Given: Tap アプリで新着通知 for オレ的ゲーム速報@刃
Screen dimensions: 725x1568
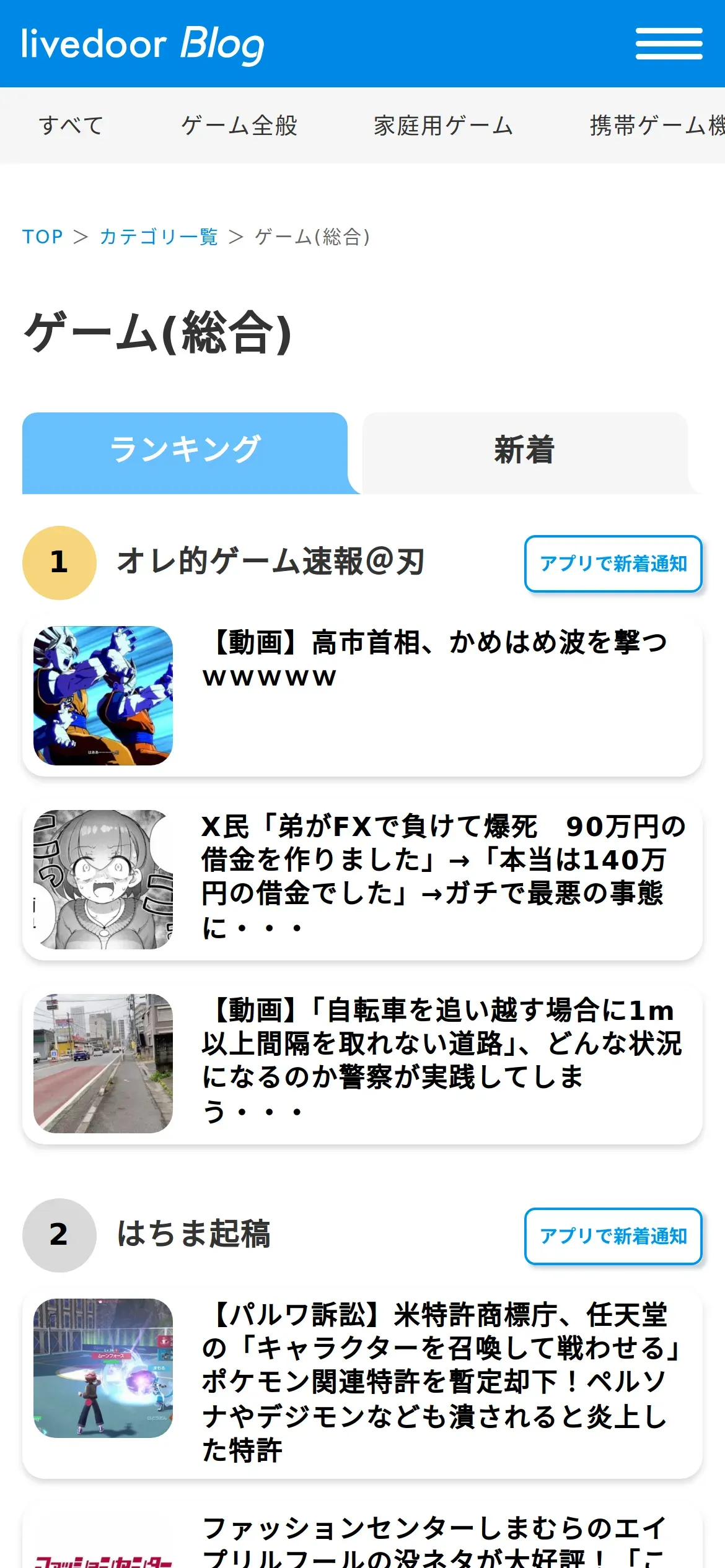Looking at the screenshot, I should (613, 564).
